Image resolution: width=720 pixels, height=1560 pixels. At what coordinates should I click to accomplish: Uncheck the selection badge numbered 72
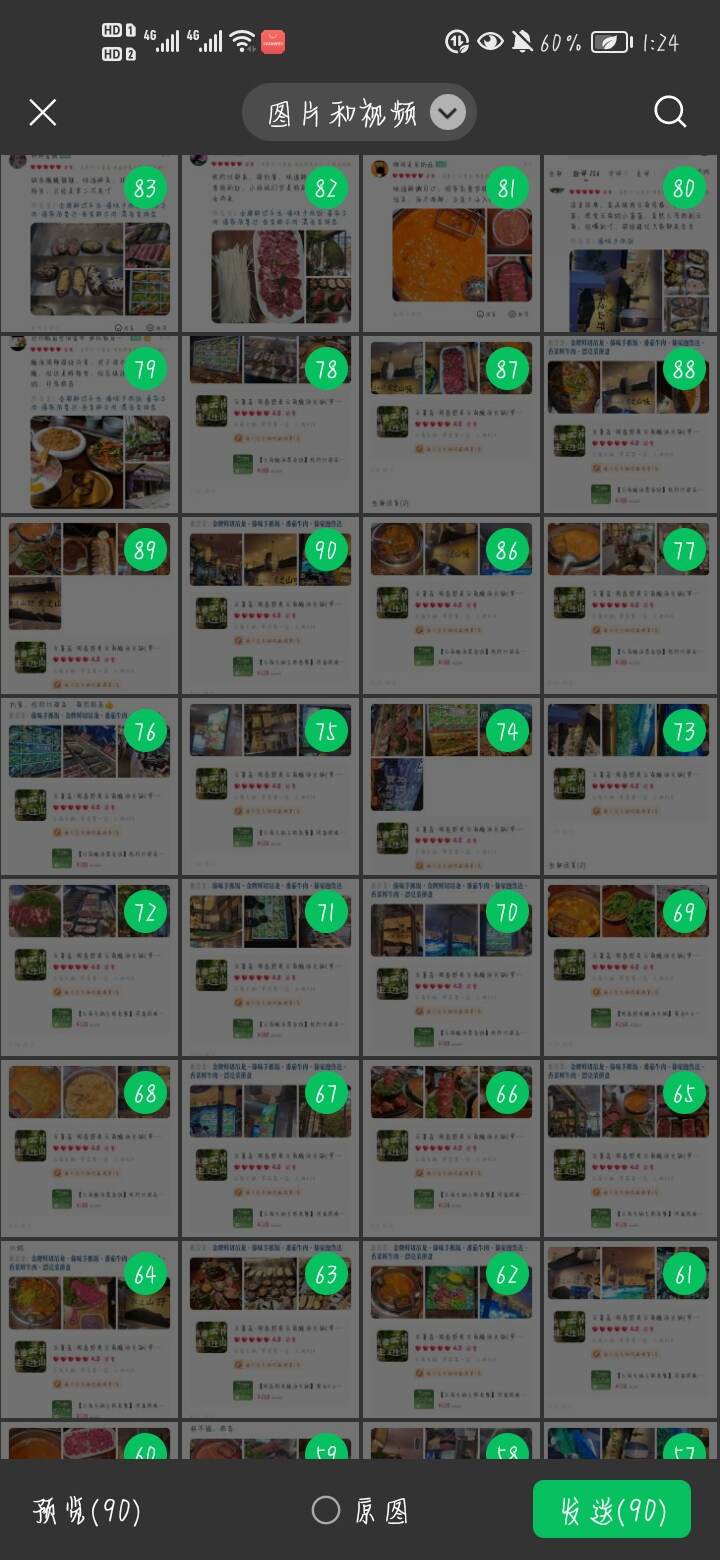click(x=146, y=913)
